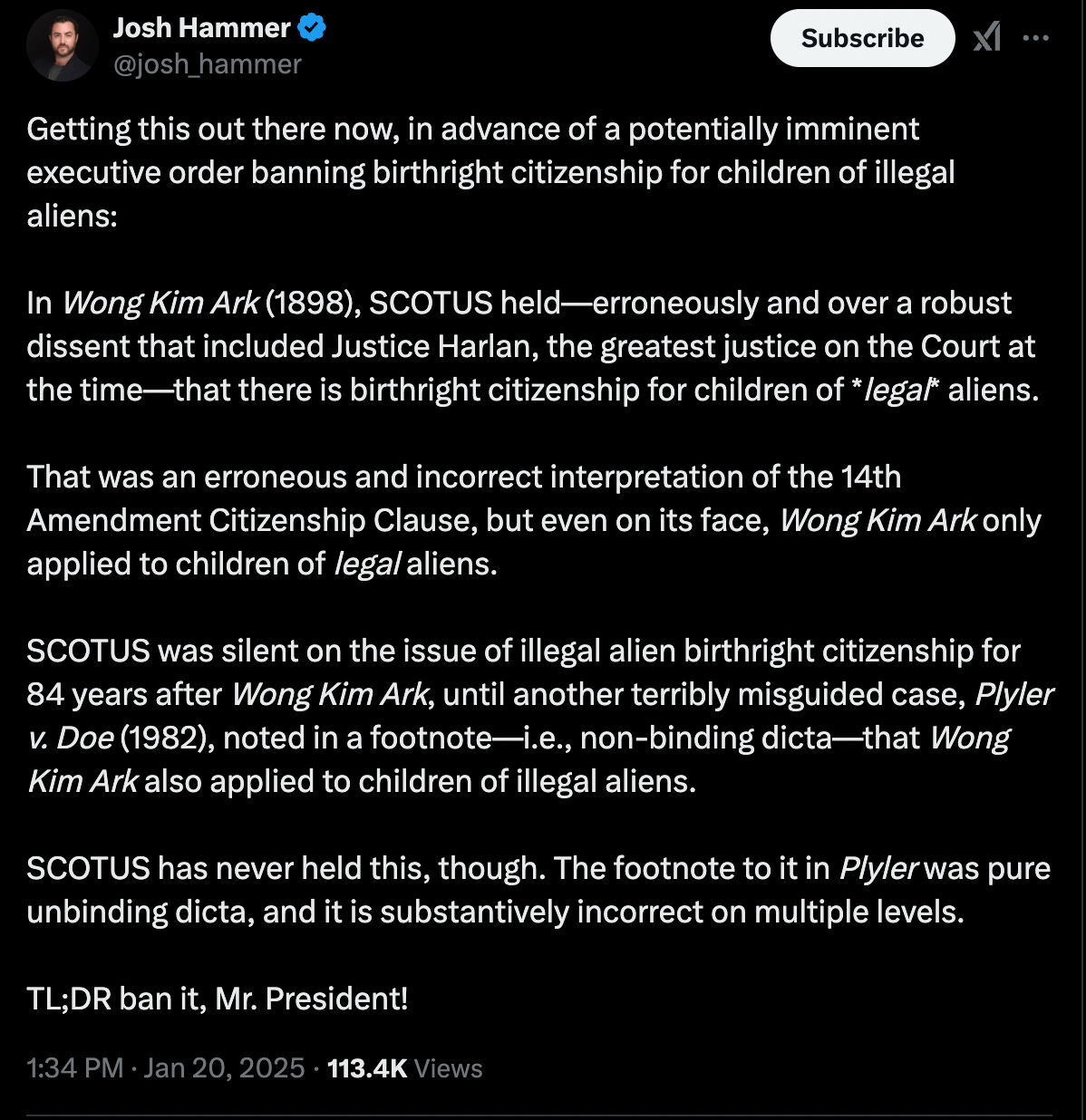1086x1120 pixels.
Task: Open Josh Hammer's profile picture
Action: point(62,45)
